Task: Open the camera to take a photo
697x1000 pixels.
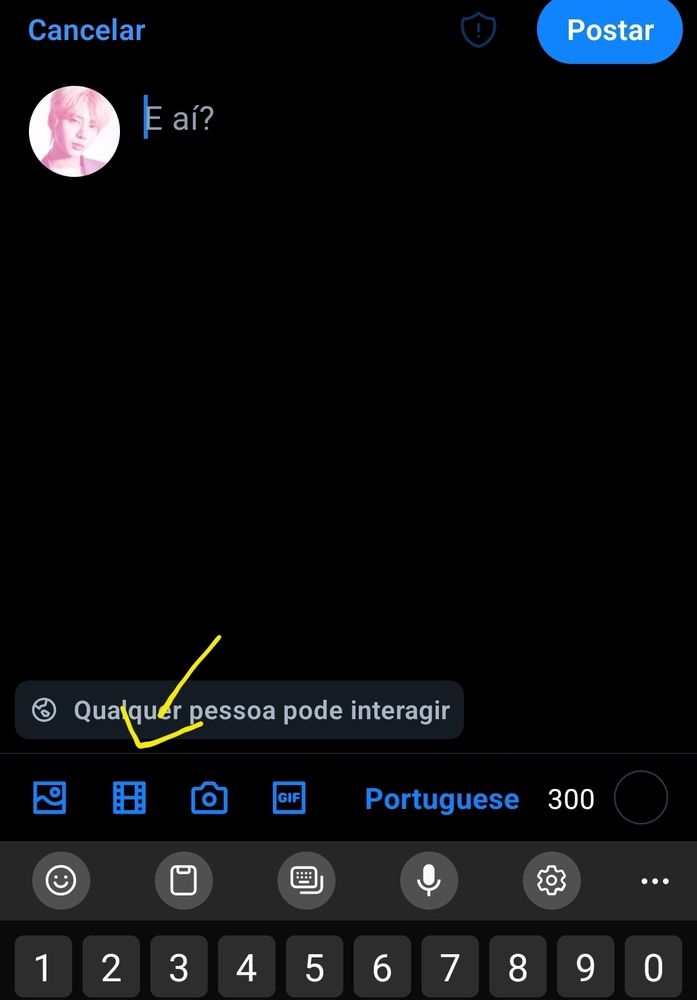Action: tap(209, 798)
